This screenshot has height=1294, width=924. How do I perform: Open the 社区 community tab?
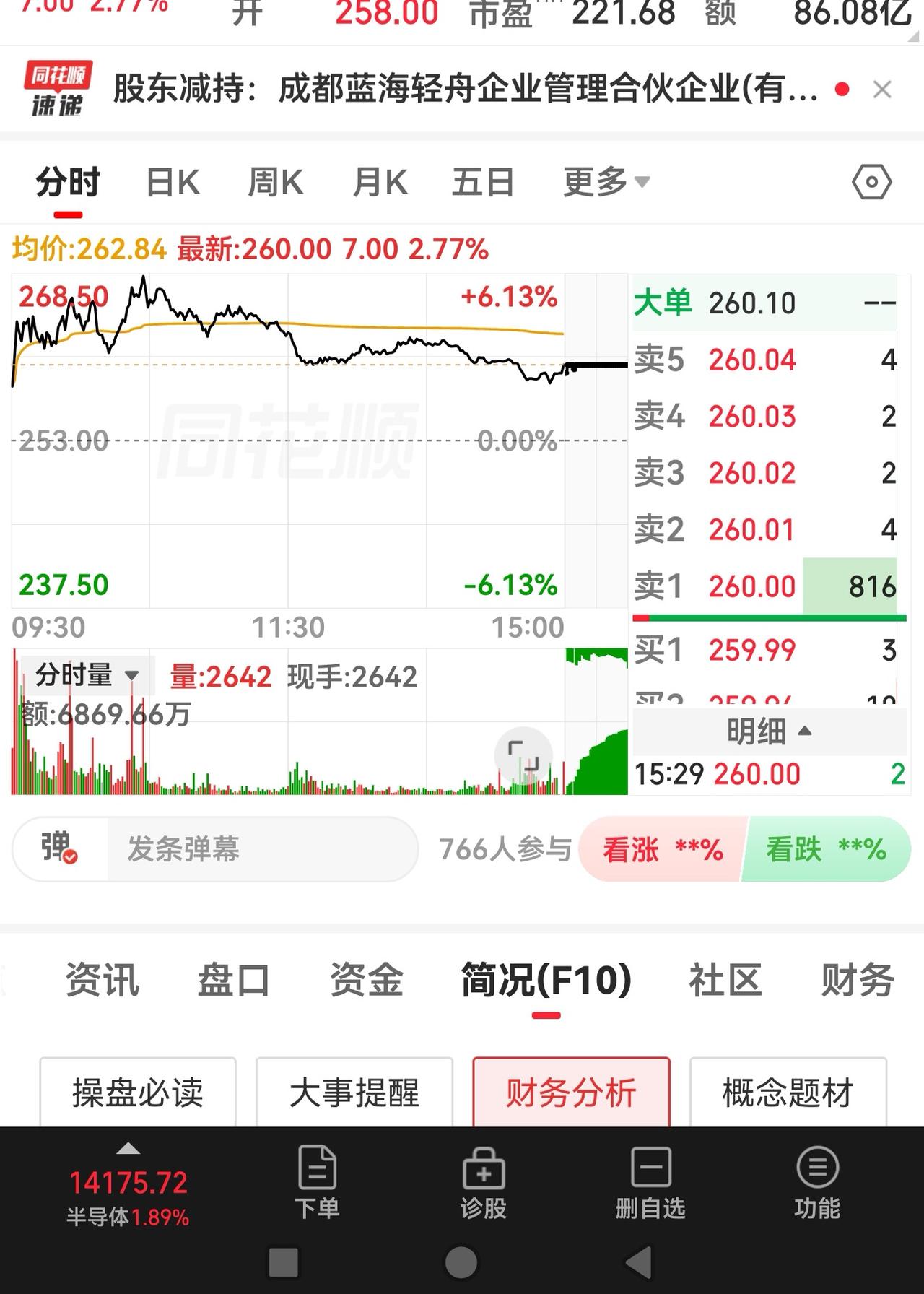[724, 980]
